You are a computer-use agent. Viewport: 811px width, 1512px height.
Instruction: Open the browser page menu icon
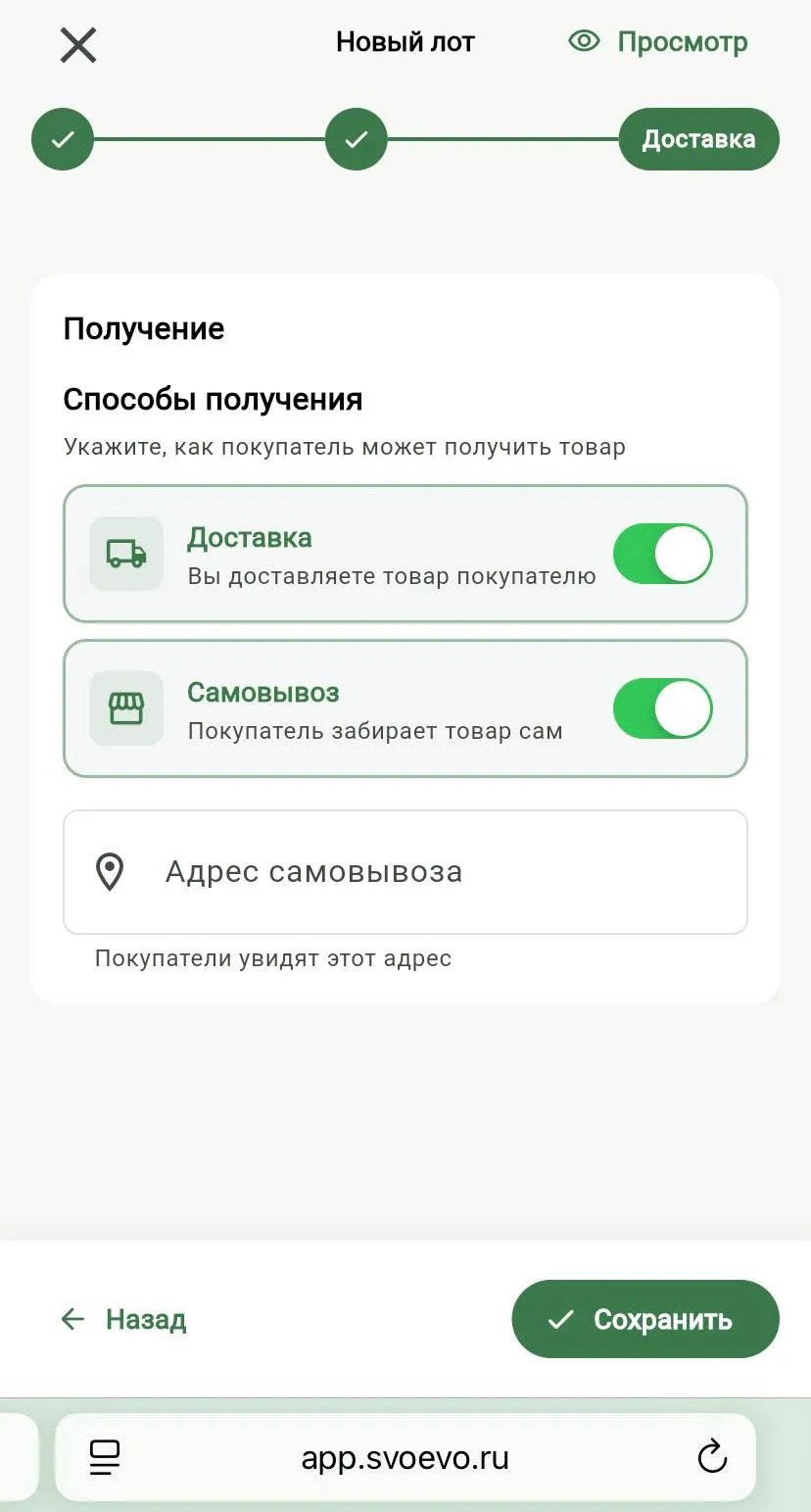pos(105,1457)
